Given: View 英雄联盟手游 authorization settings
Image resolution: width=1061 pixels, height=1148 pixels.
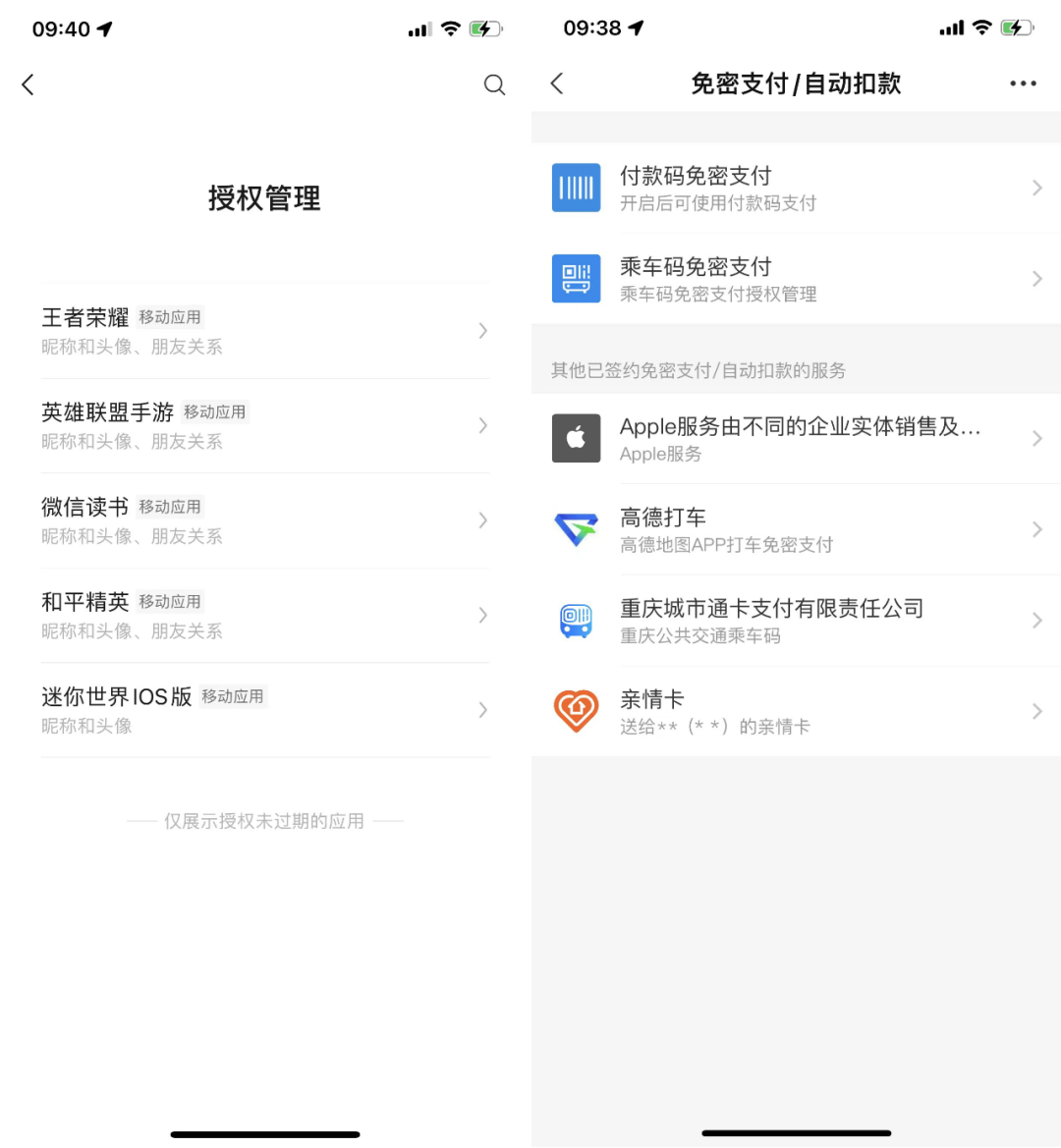Looking at the screenshot, I should pos(265,425).
